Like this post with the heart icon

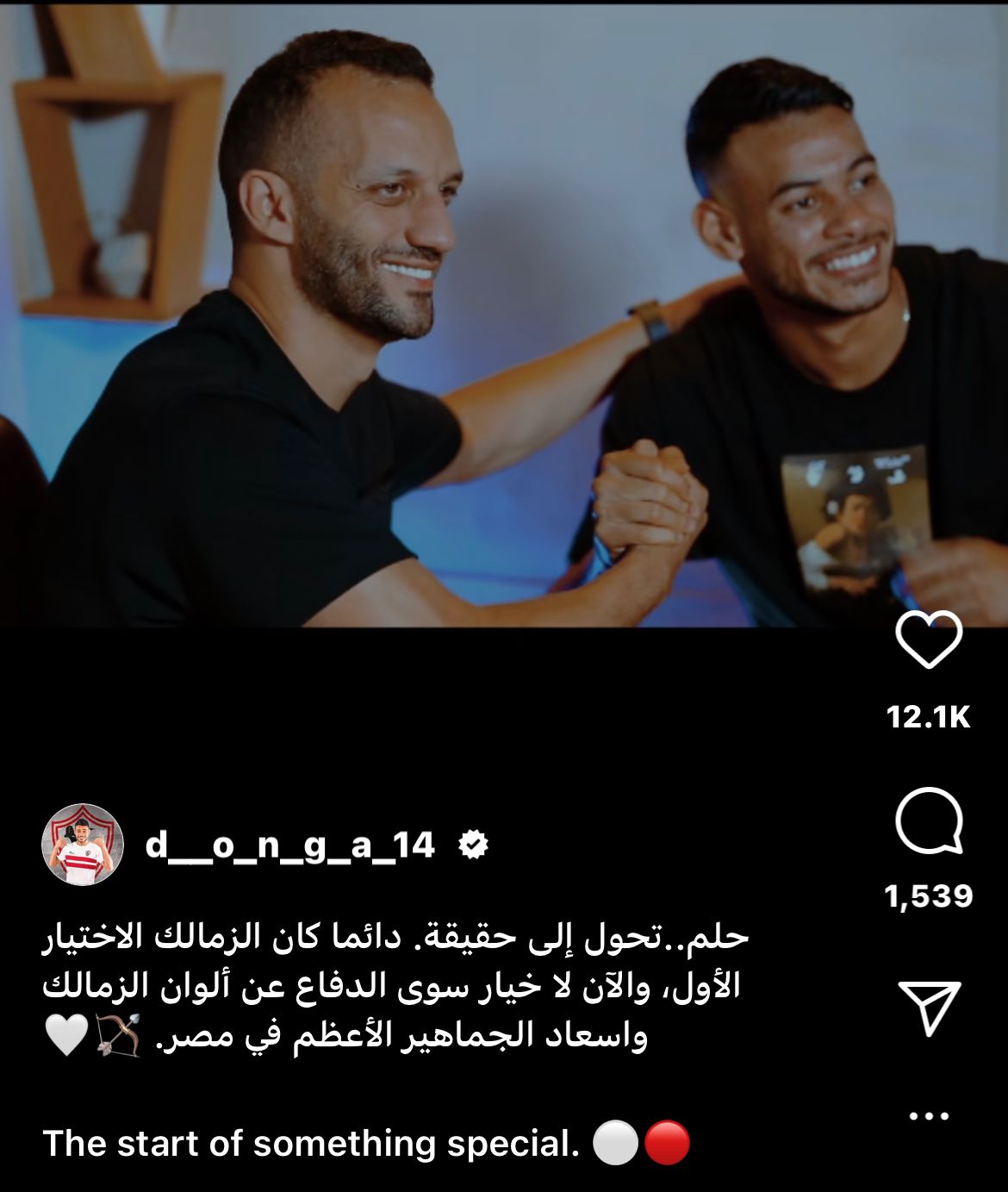[x=928, y=640]
